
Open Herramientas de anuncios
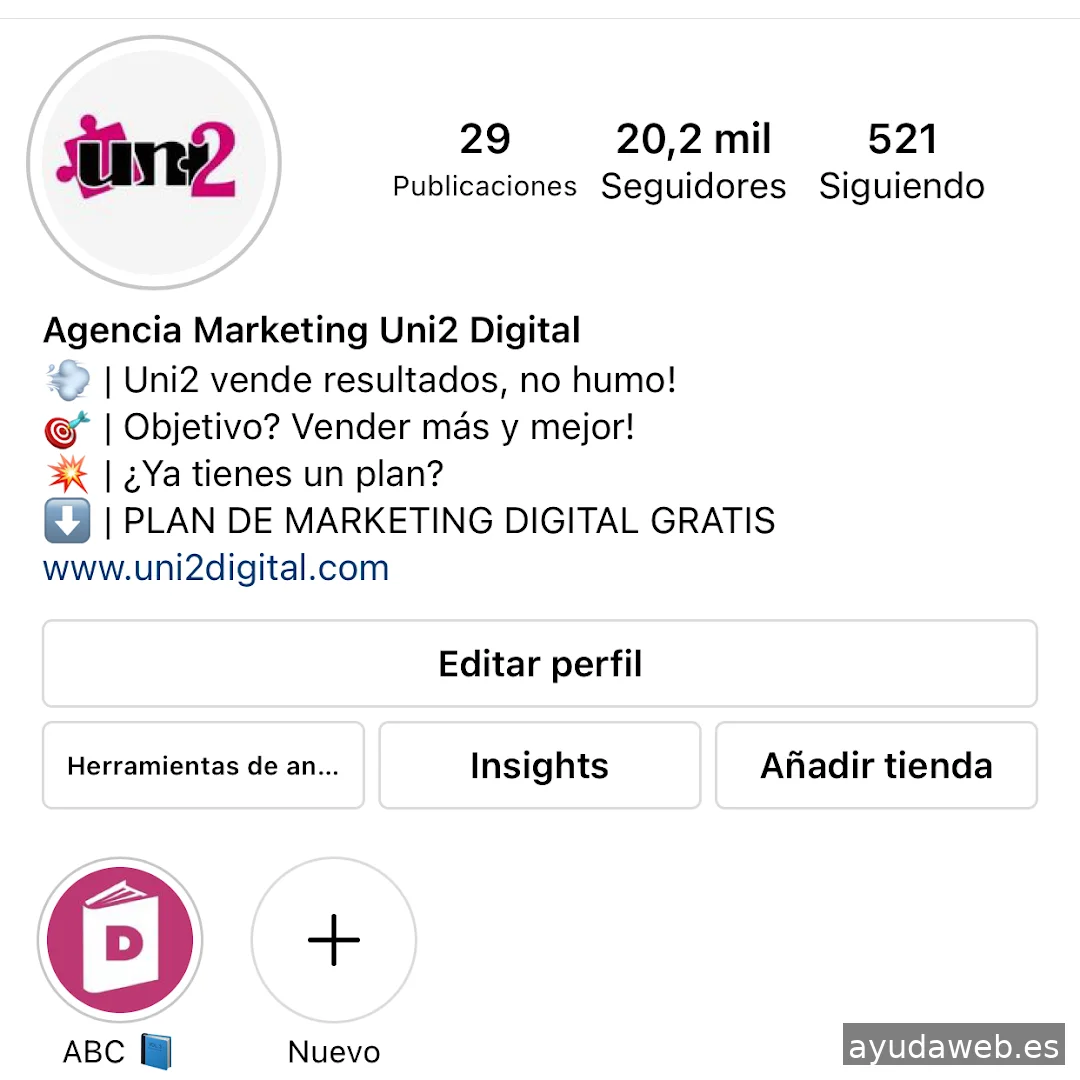(203, 766)
